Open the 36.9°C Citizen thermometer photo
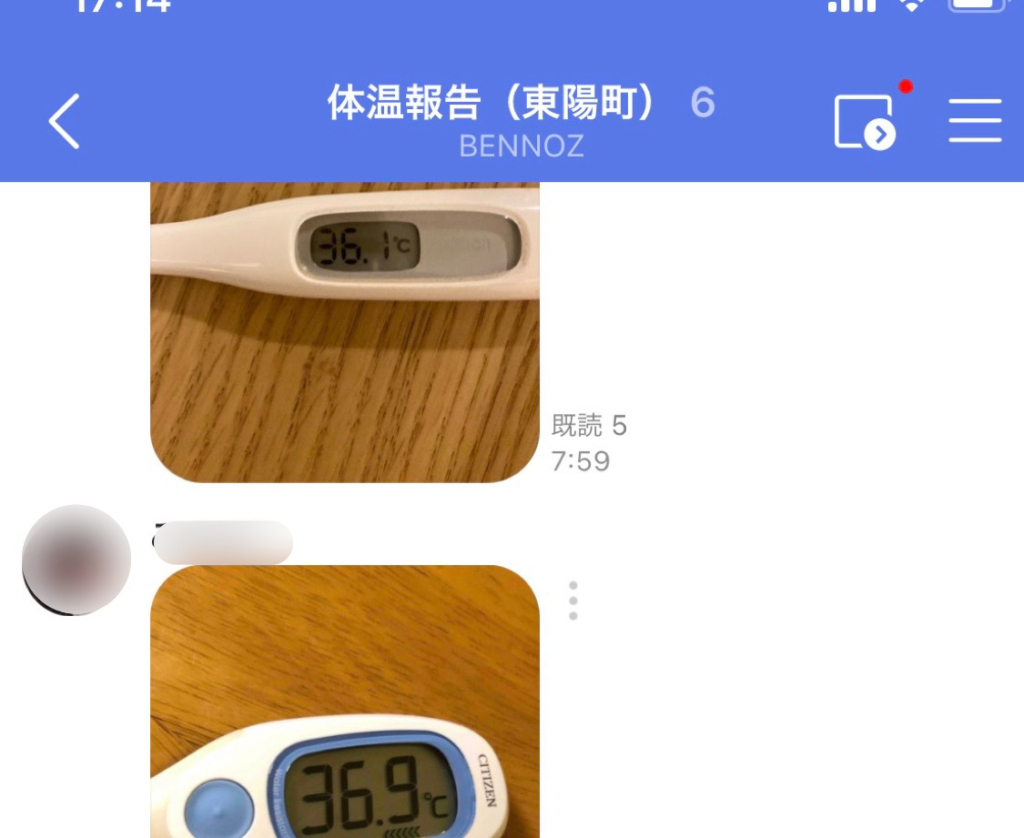1024x838 pixels. tap(345, 700)
